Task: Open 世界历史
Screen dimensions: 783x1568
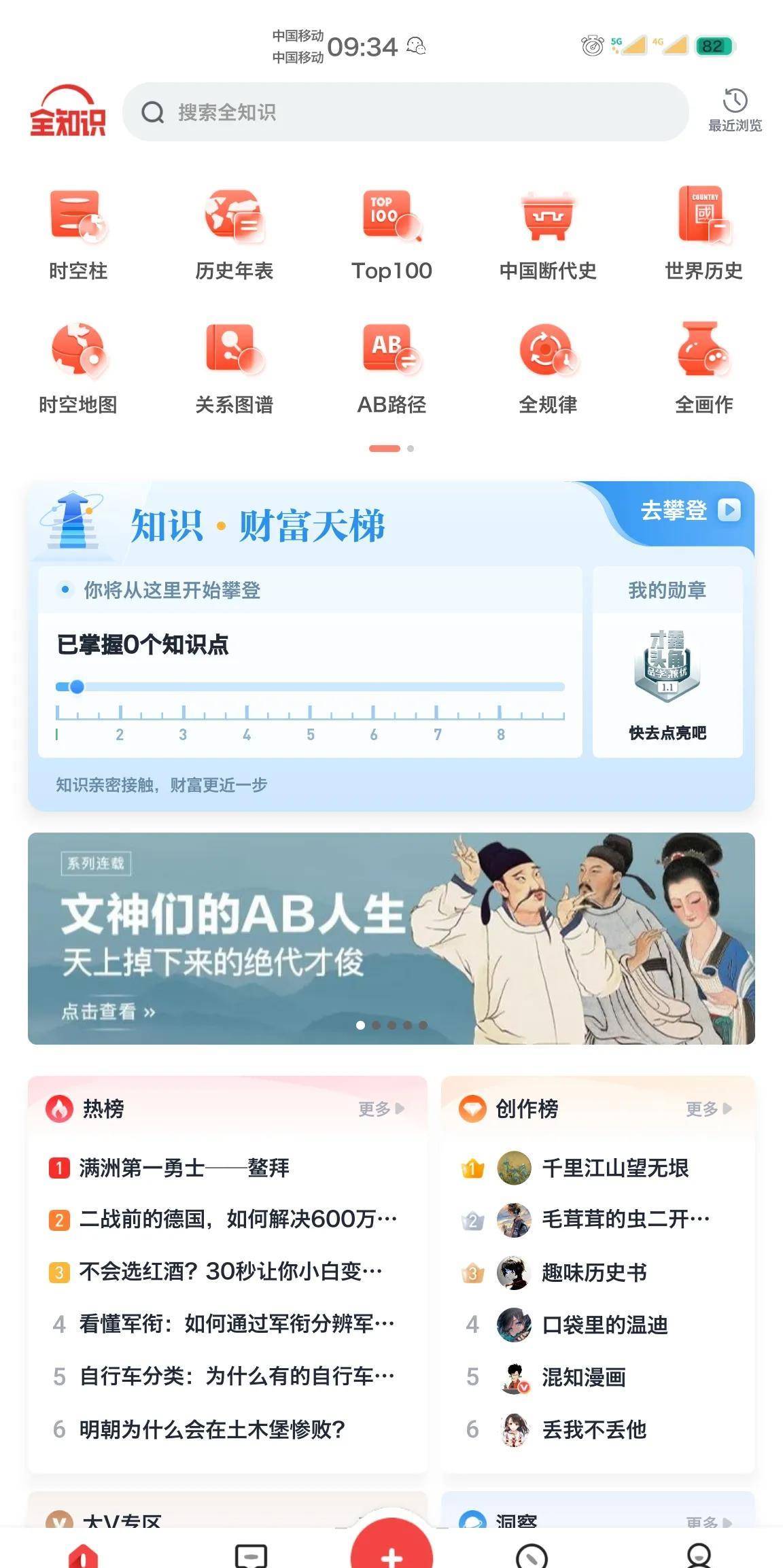Action: 703,232
